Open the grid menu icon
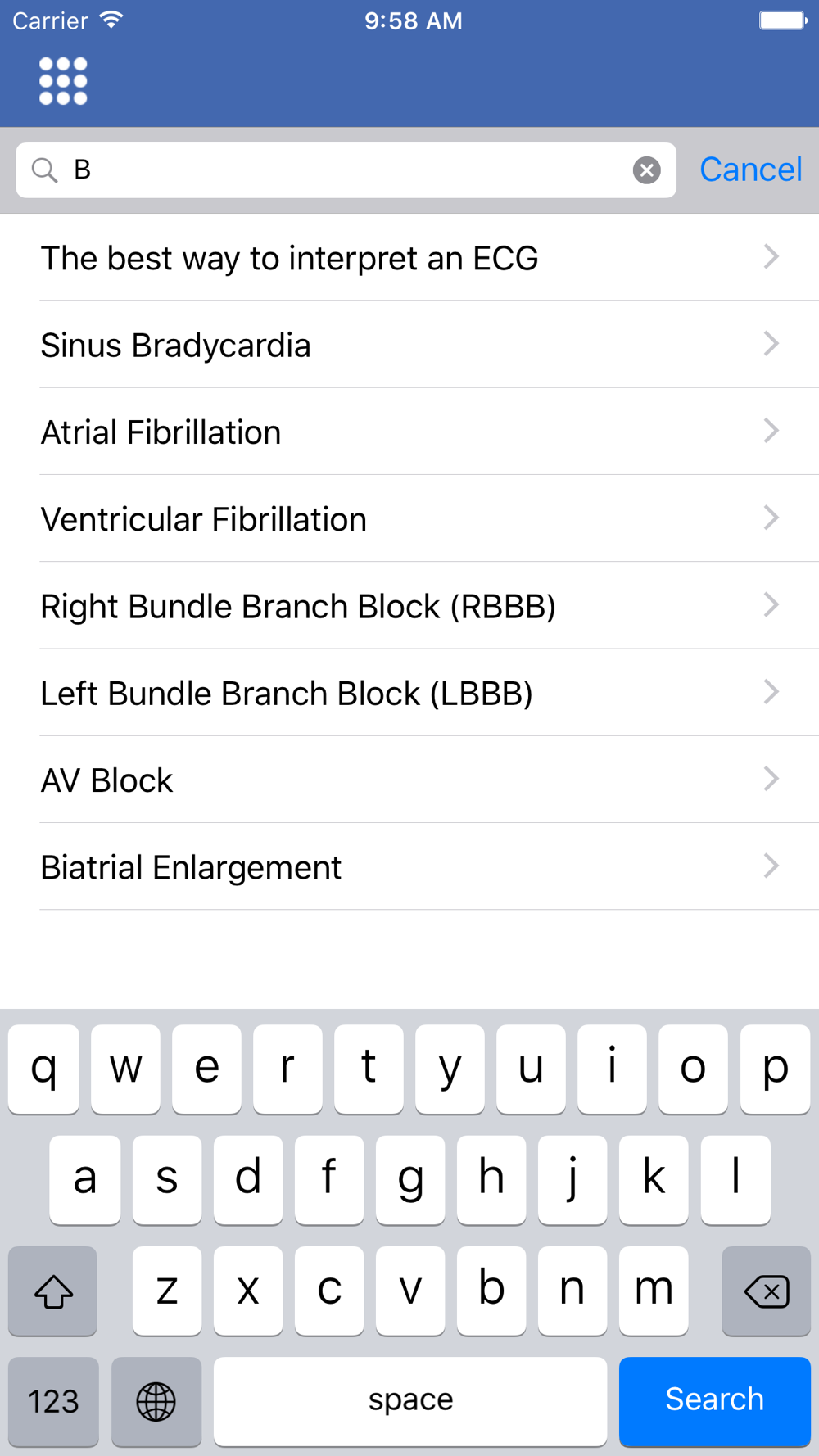The image size is (819, 1456). (63, 81)
